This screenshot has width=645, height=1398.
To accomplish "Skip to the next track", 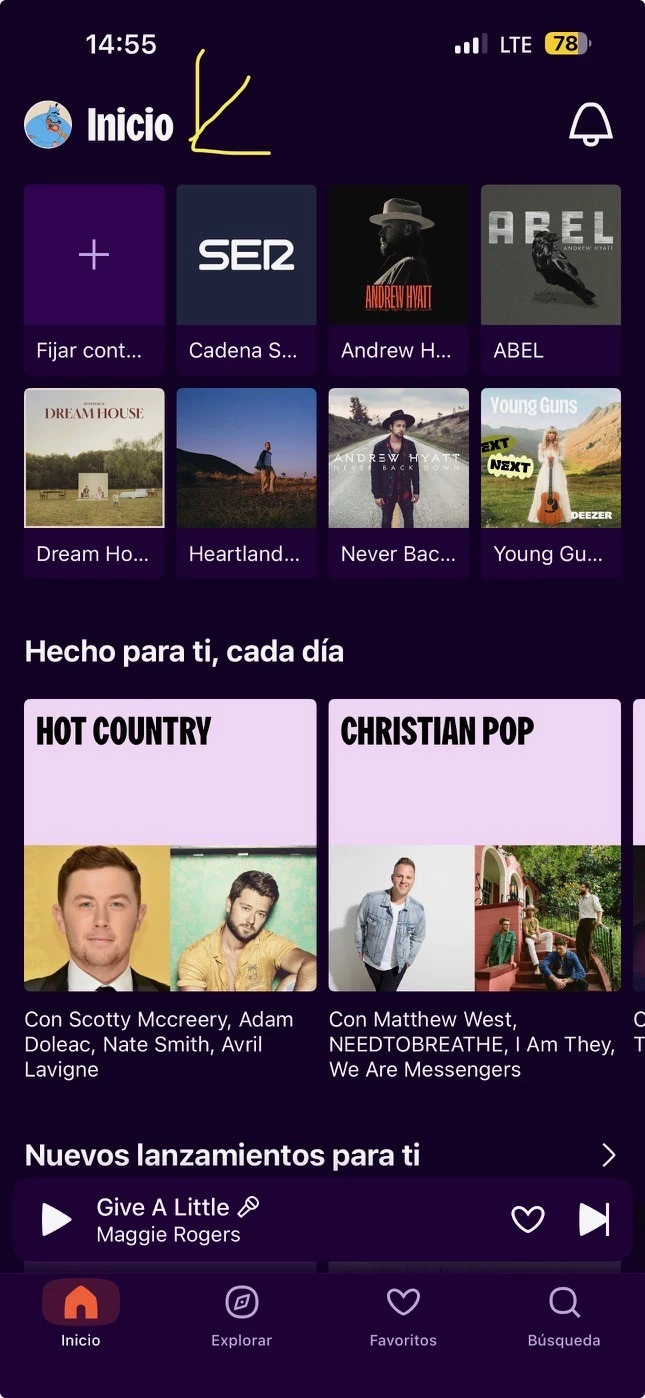I will coord(594,1219).
